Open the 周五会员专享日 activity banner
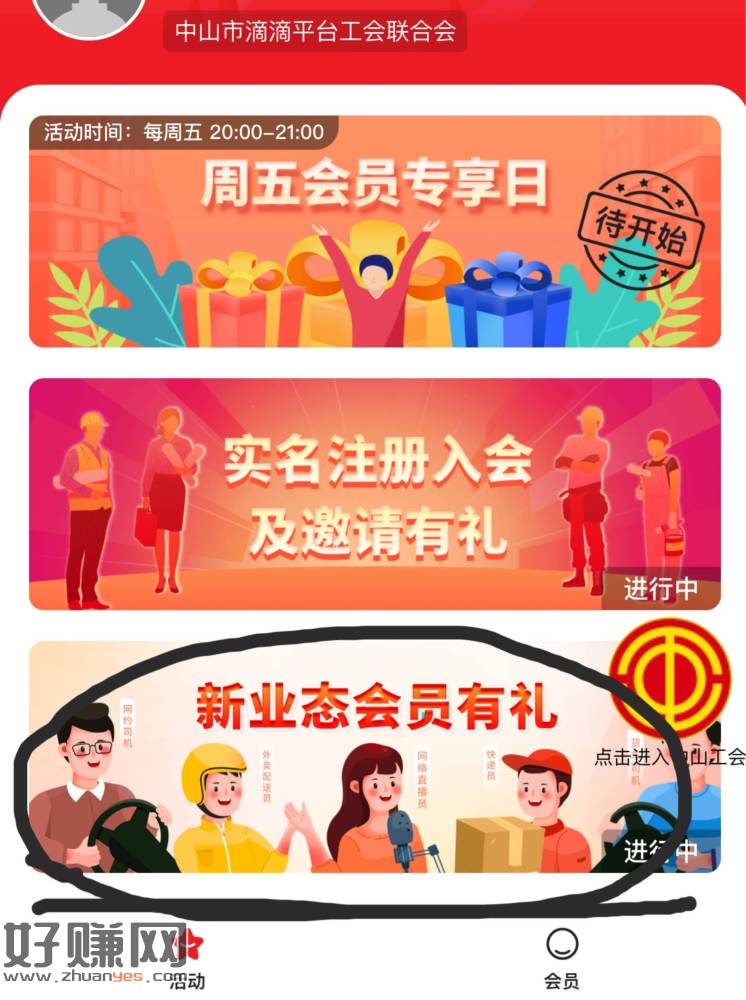 pos(374,232)
